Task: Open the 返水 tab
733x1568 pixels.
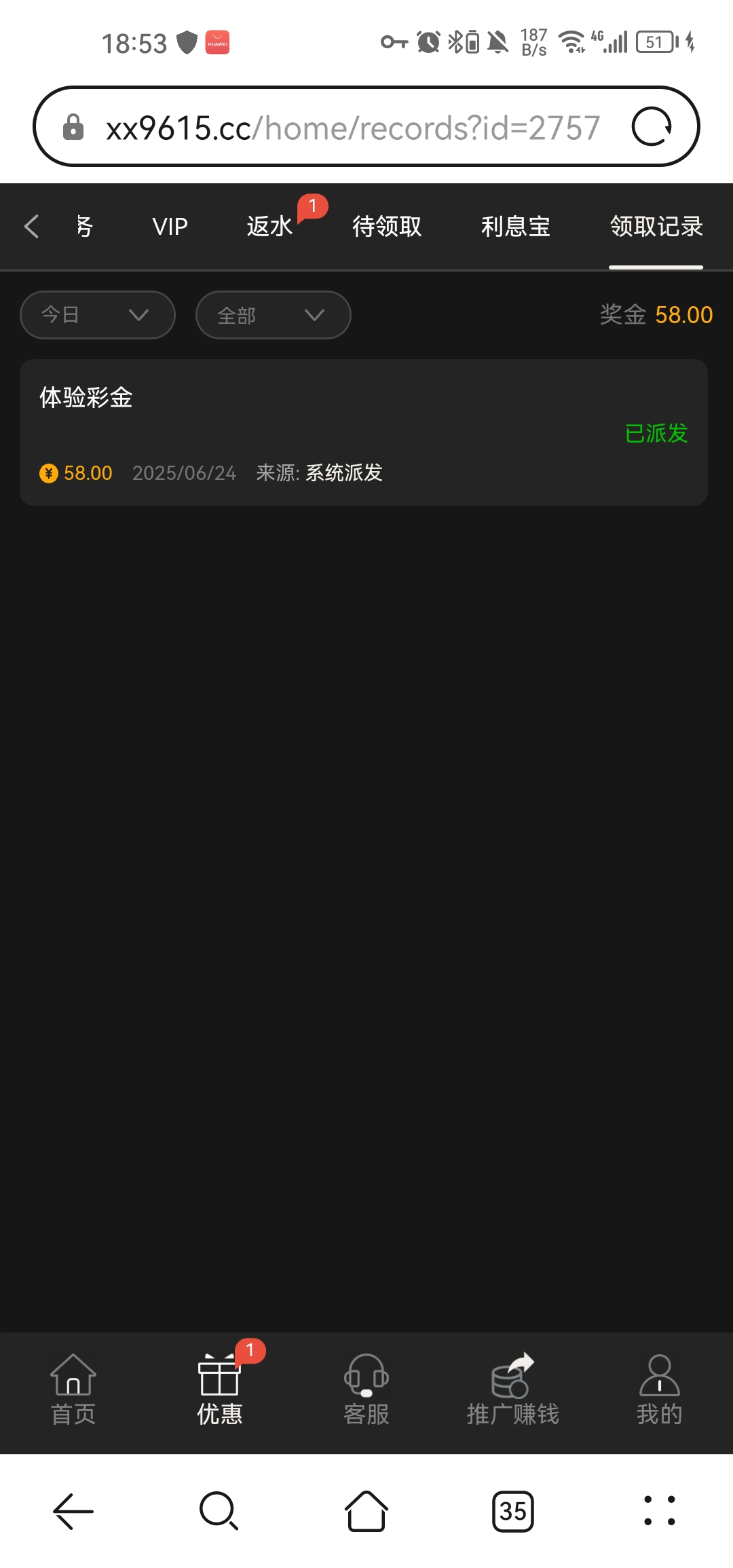Action: 269,227
